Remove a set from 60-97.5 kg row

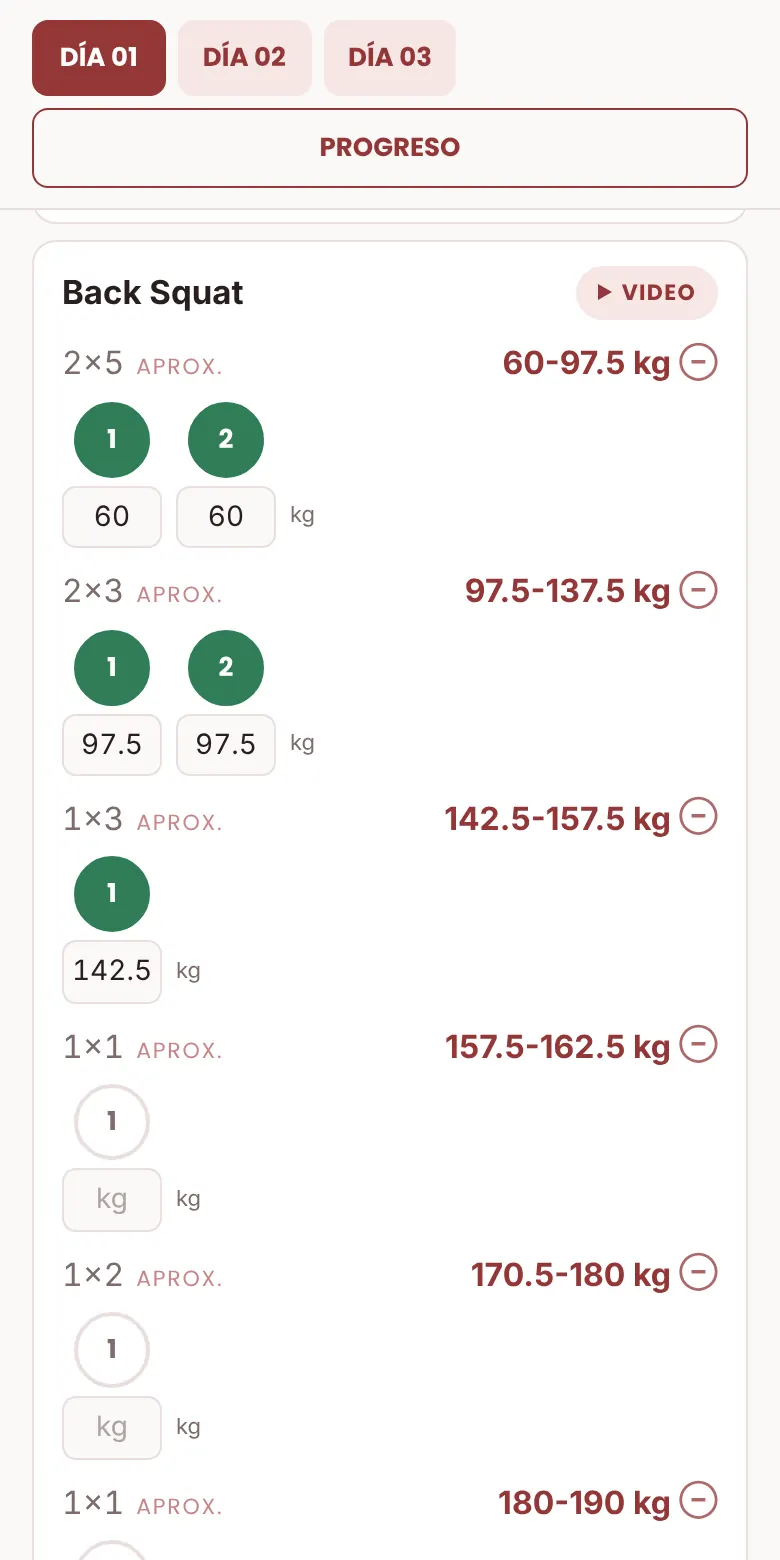click(699, 363)
